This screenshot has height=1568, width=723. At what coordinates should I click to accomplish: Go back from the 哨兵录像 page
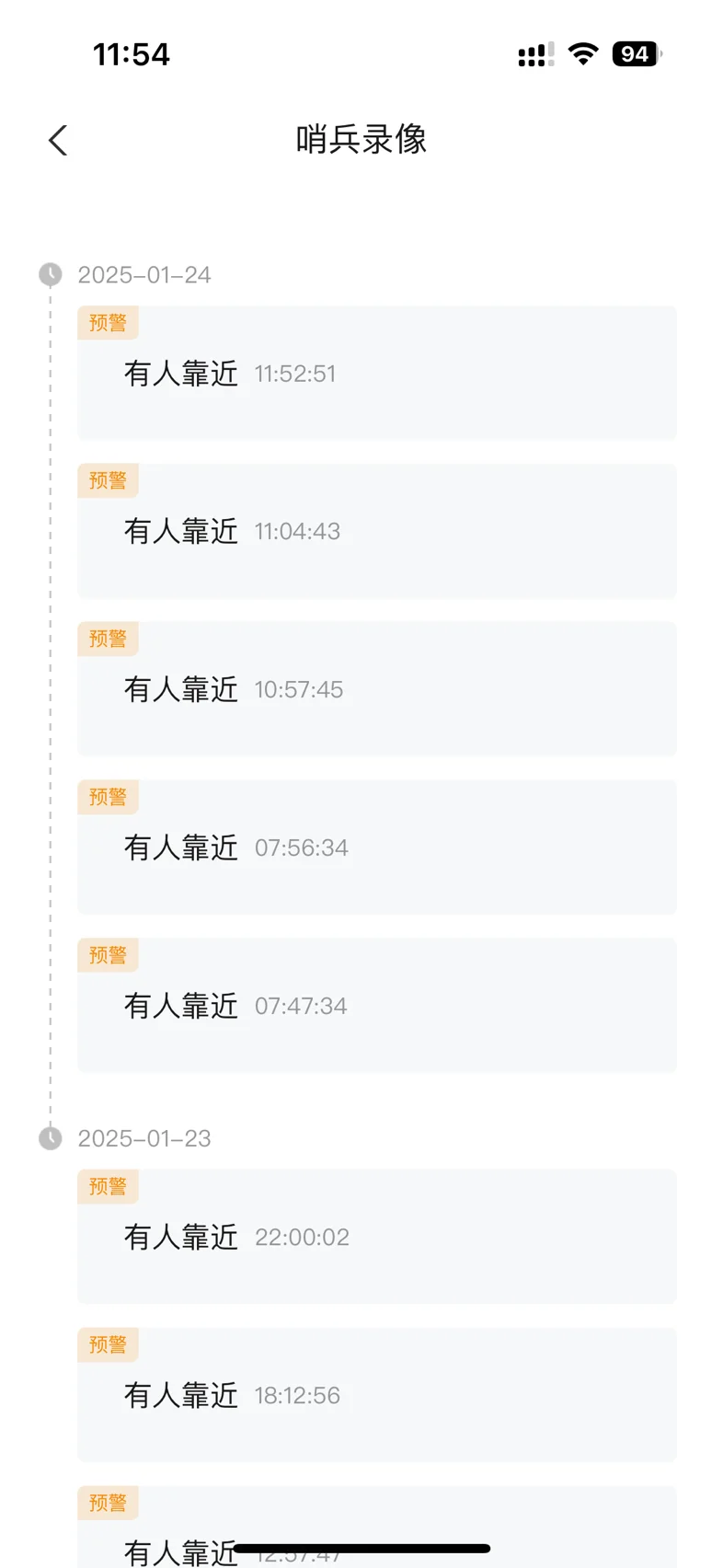pos(58,141)
